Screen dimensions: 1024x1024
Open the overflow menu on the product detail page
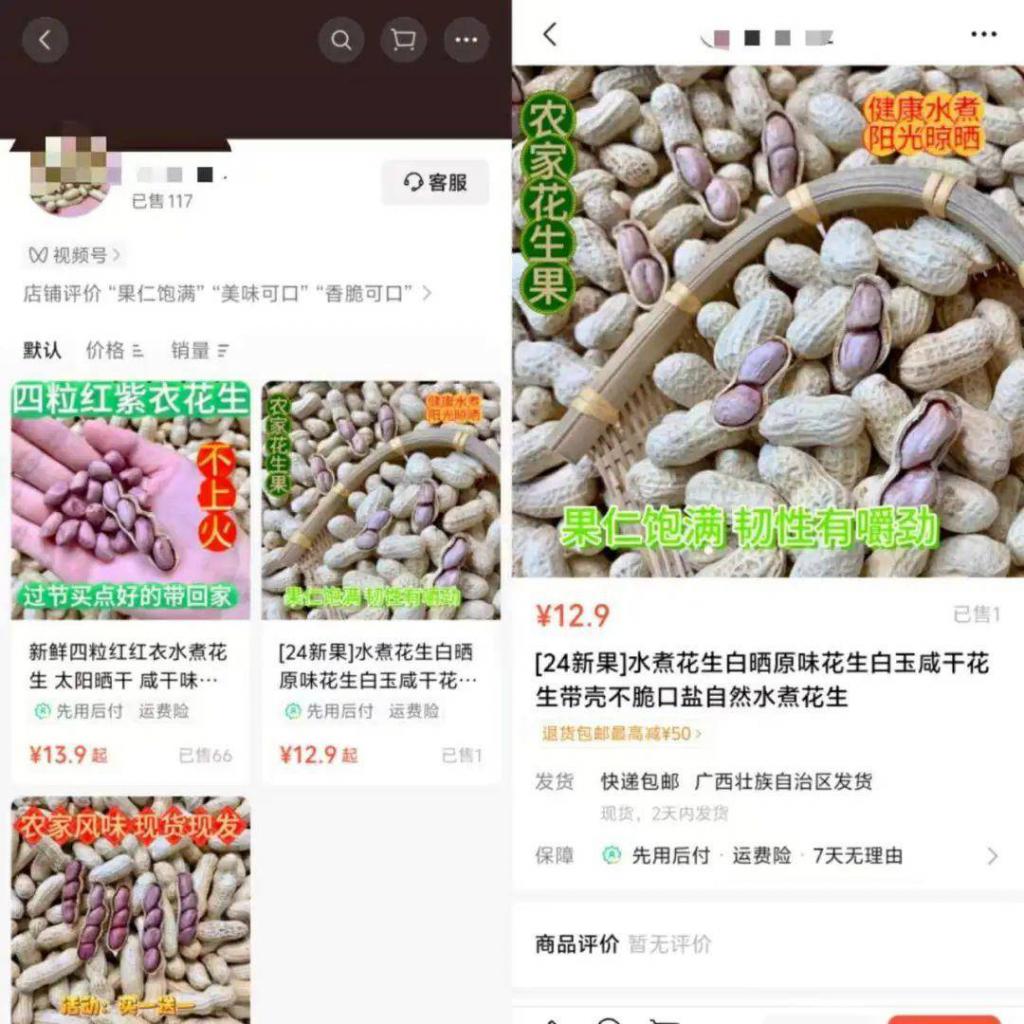[984, 35]
